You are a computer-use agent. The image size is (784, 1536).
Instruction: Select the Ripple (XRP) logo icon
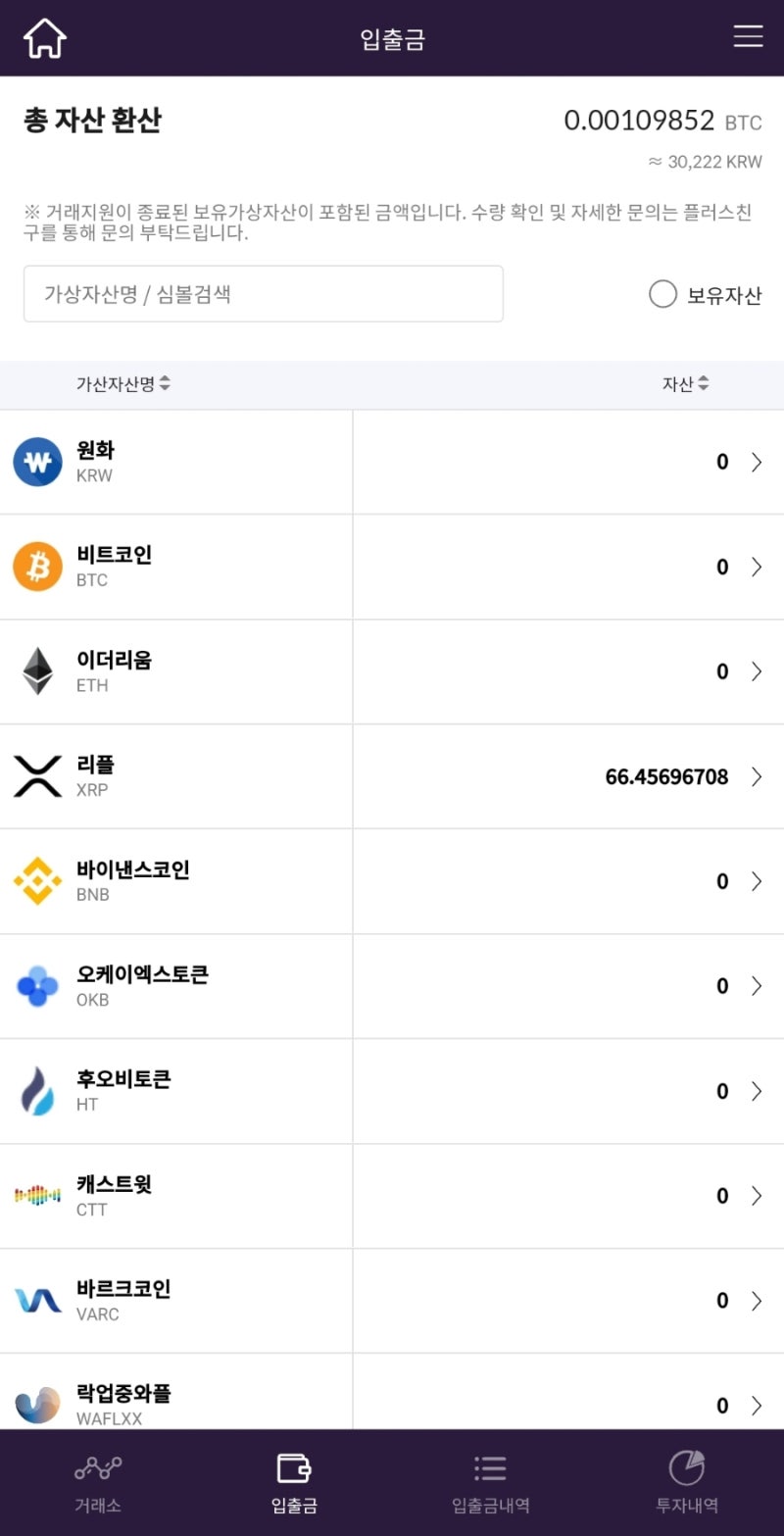[x=37, y=775]
